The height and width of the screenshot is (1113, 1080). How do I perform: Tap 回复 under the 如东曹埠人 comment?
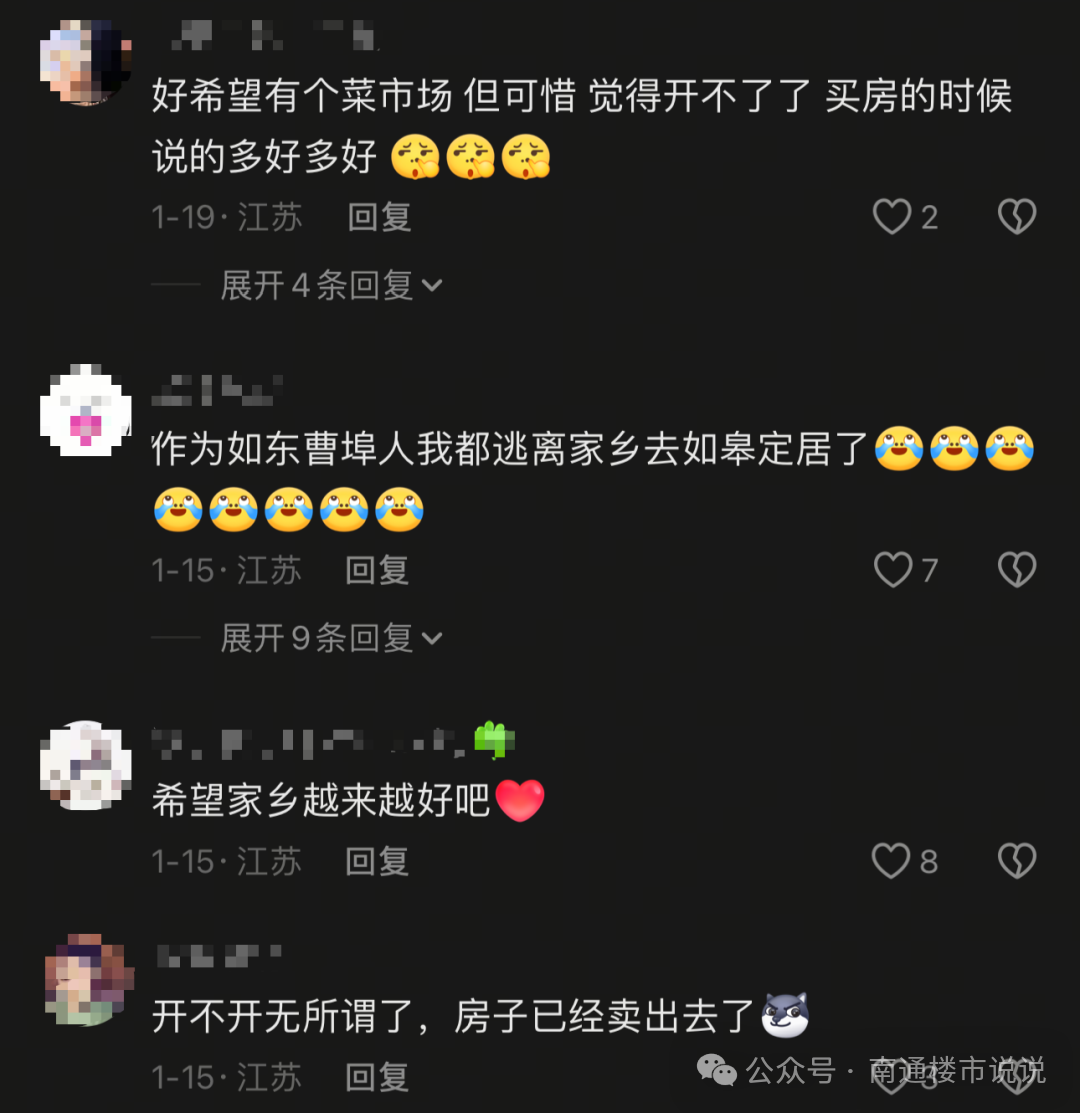(x=377, y=570)
